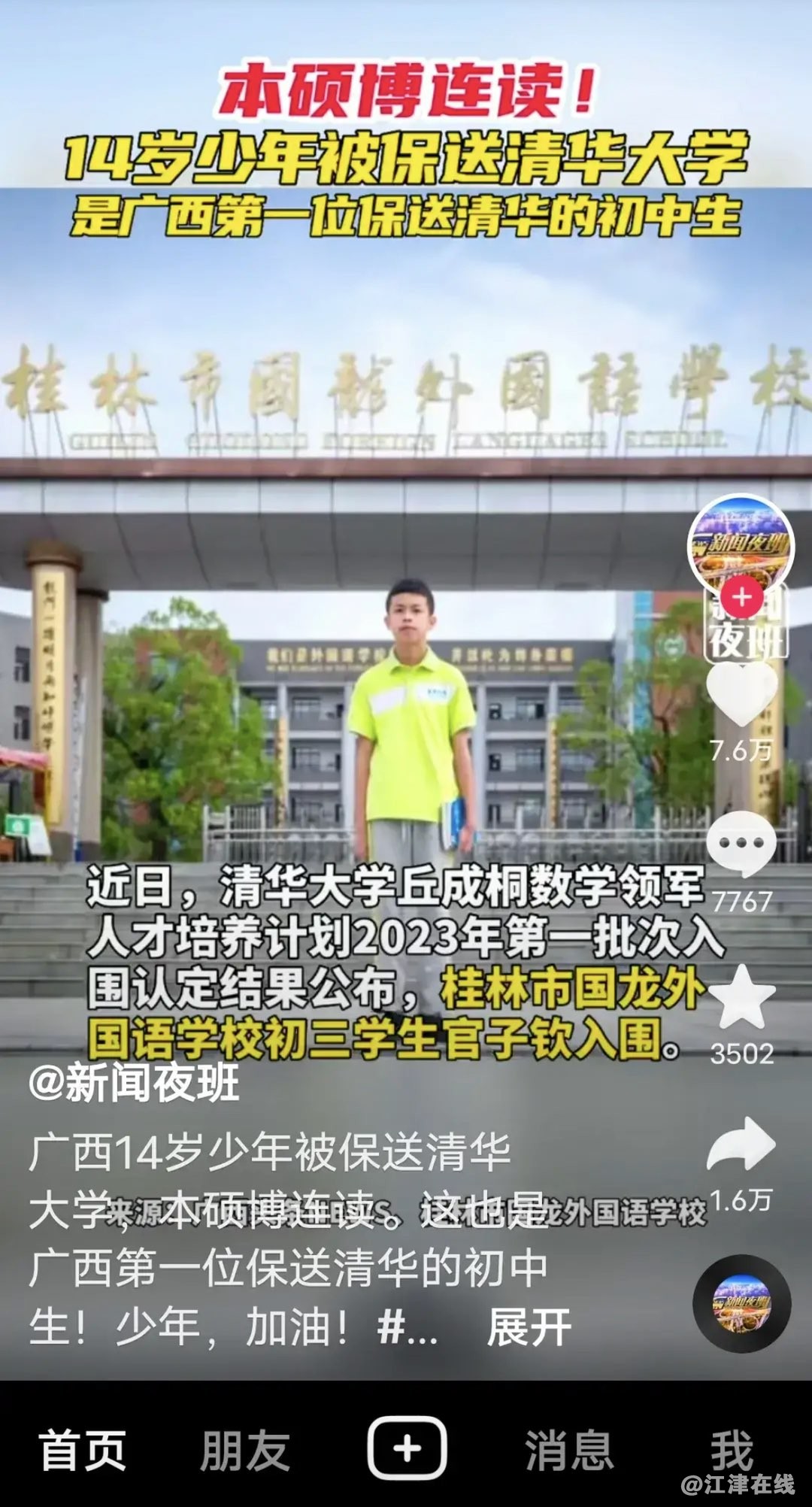Open the @新闻夜班 username link

(134, 1084)
